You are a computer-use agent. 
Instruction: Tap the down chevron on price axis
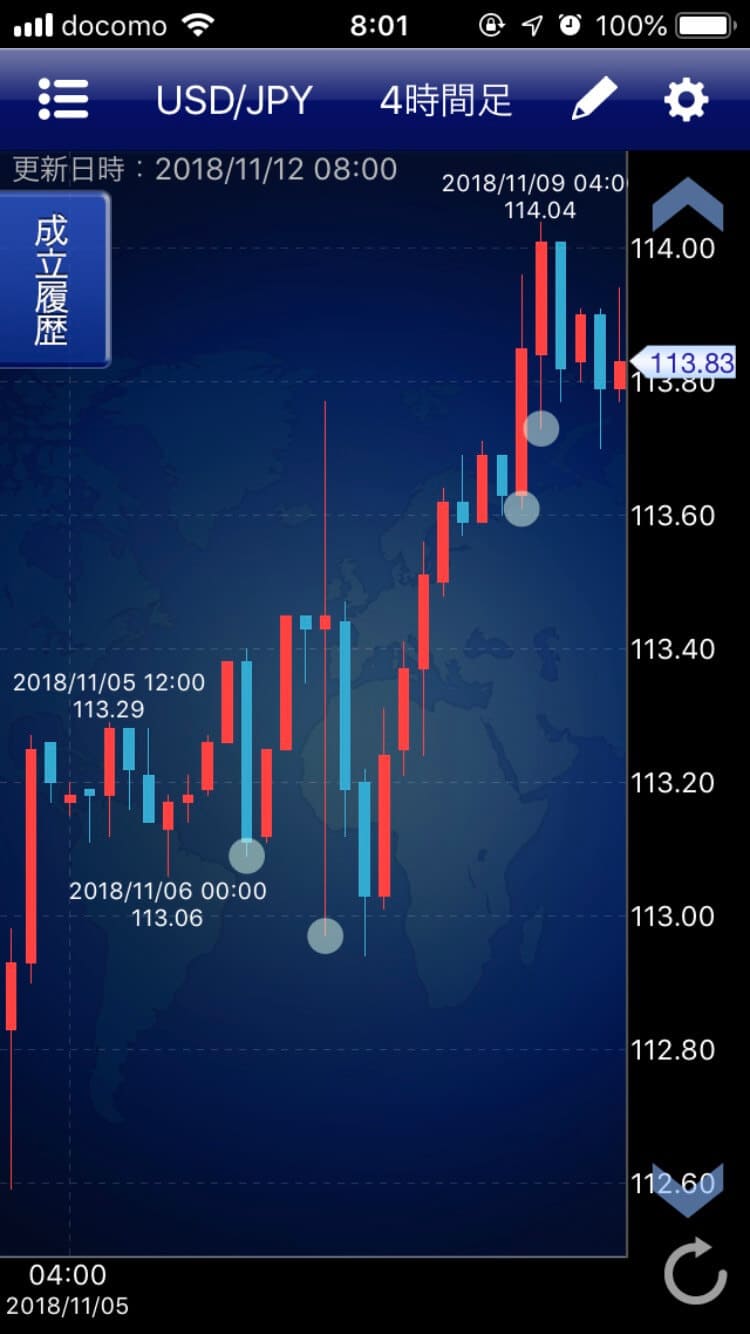(x=688, y=1190)
